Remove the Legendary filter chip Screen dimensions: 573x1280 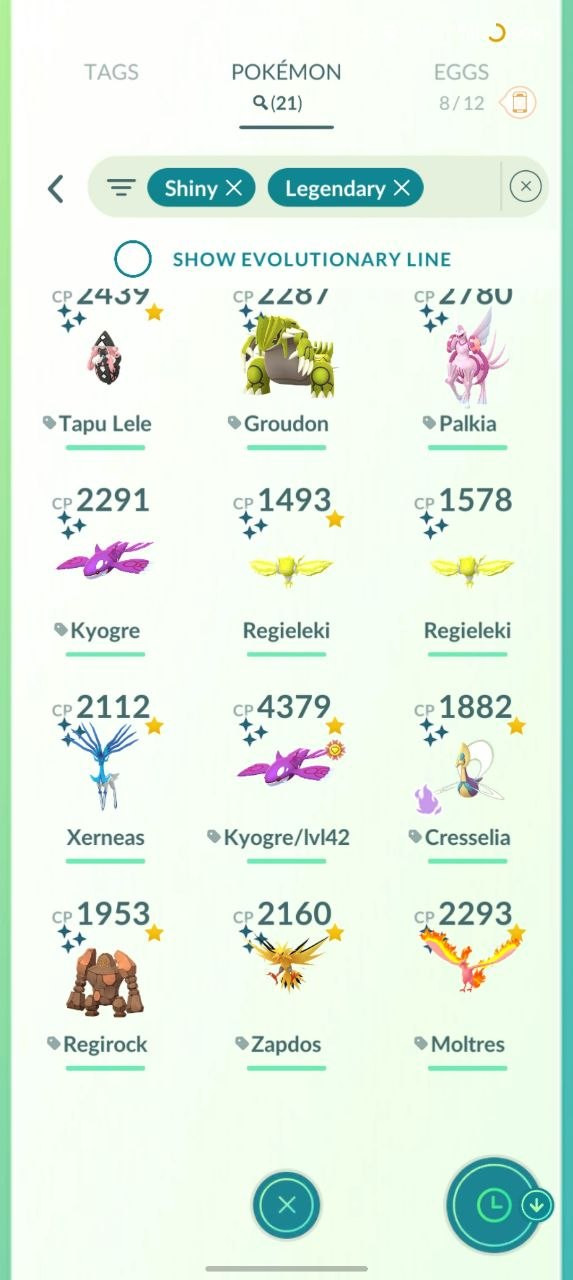click(401, 188)
